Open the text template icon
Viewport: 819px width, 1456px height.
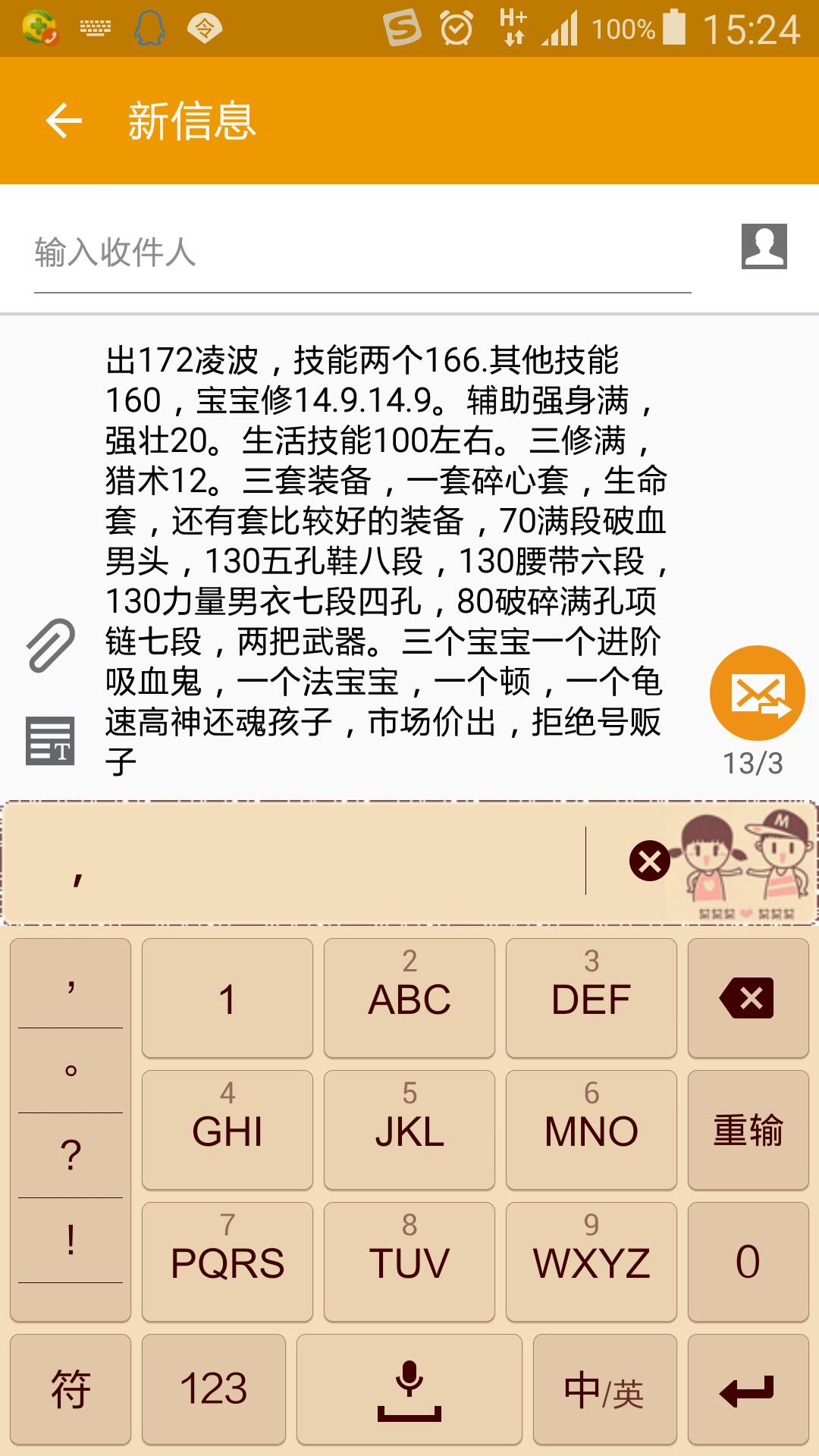(50, 741)
